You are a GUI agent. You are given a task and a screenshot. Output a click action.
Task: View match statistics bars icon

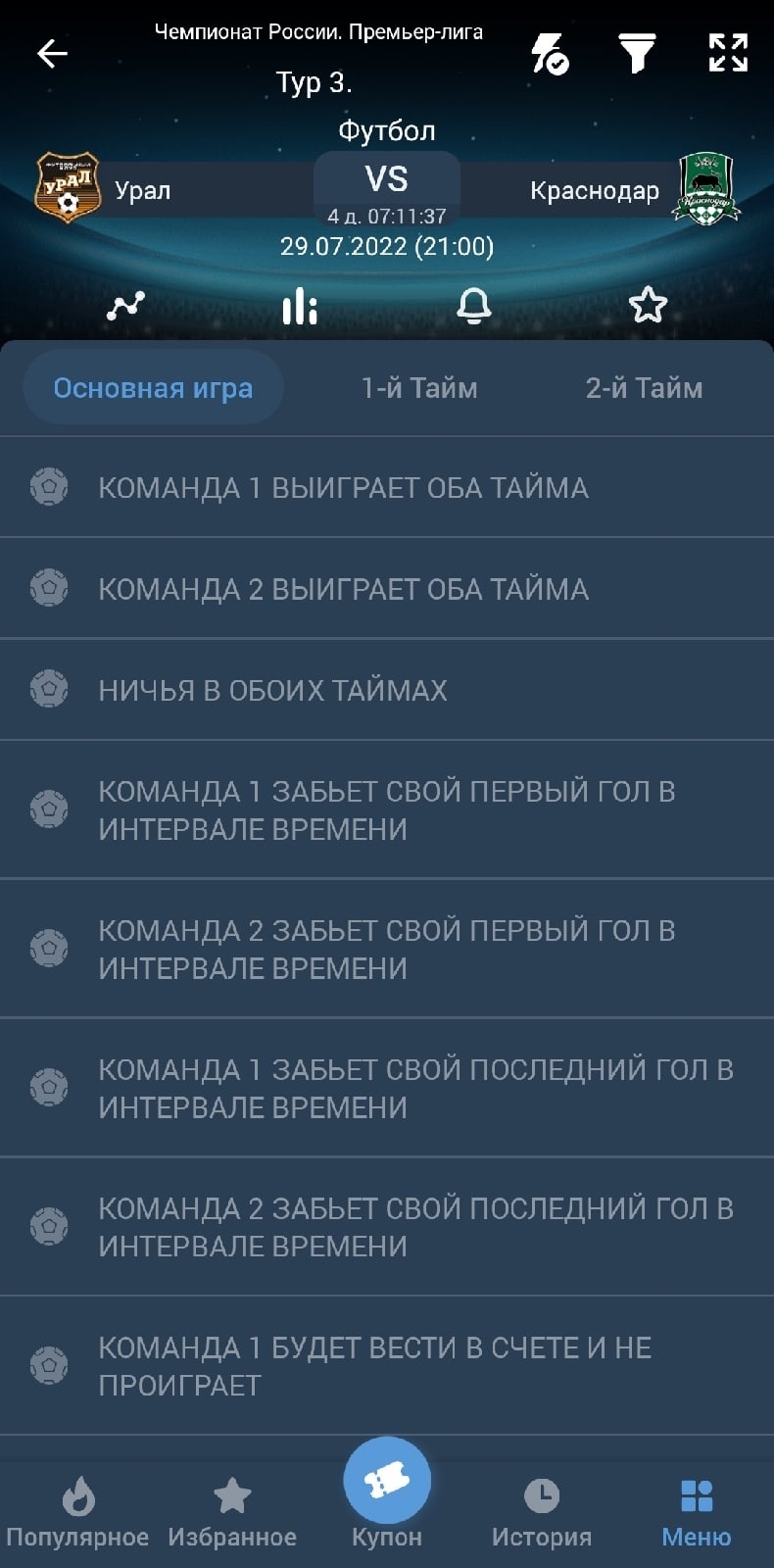tap(300, 306)
